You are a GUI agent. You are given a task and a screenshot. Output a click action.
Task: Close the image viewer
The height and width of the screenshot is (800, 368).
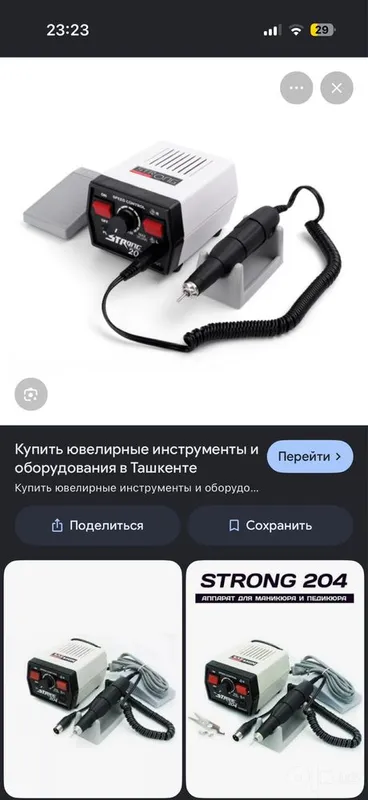[336, 88]
